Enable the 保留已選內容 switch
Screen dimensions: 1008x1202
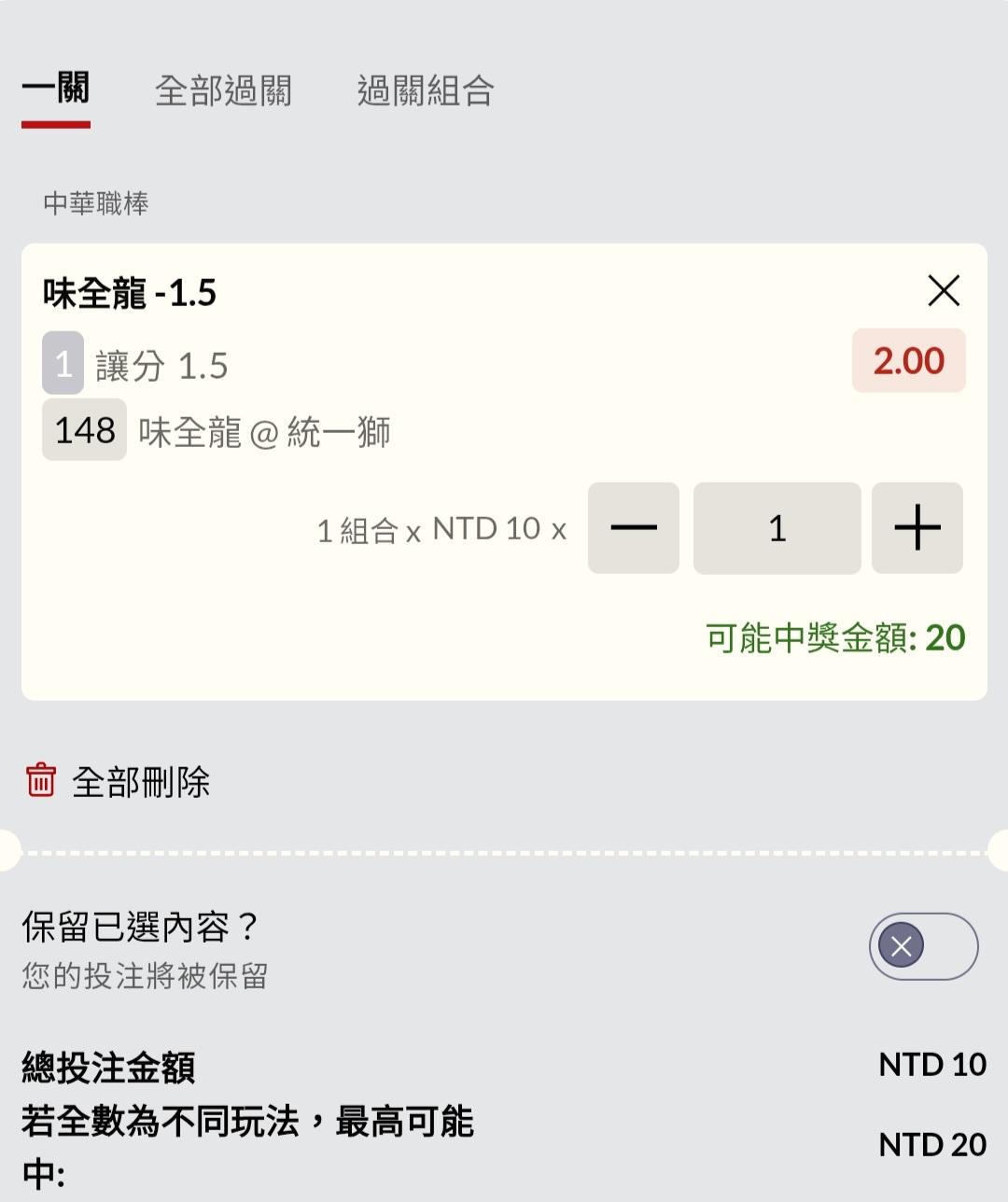(923, 946)
